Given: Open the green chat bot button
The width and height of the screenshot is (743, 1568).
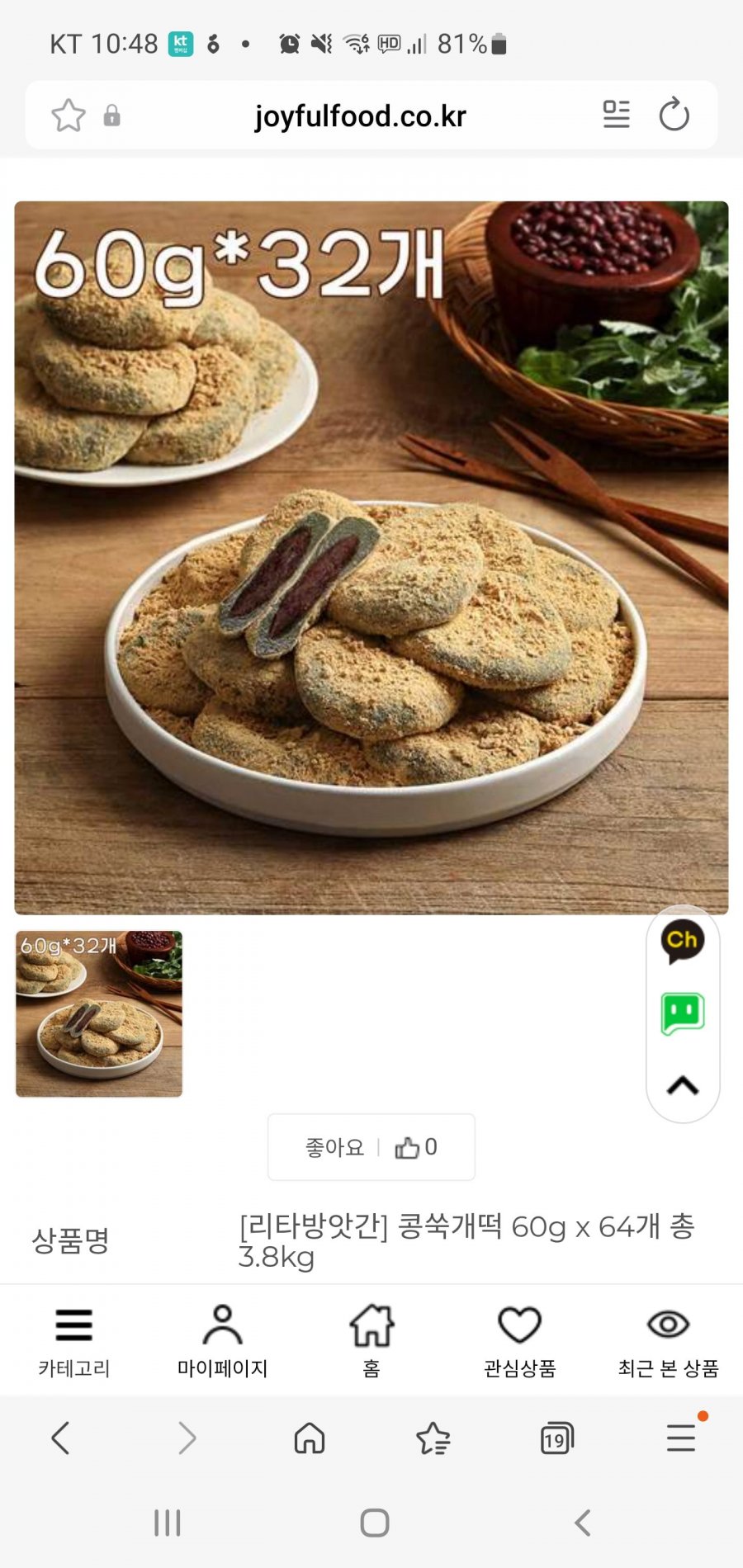Looking at the screenshot, I should click(682, 1013).
